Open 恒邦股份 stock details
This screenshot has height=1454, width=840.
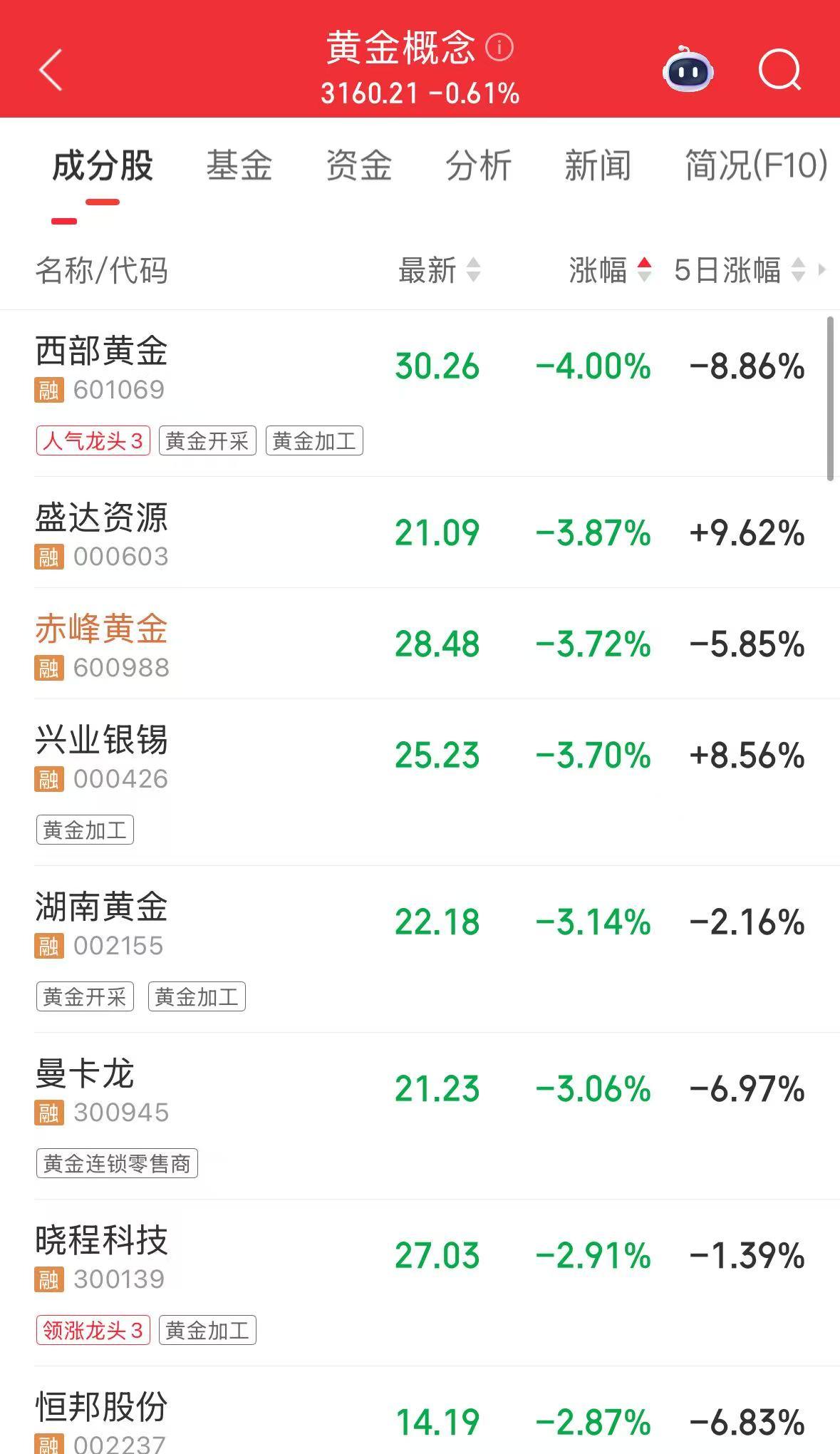[x=102, y=1408]
